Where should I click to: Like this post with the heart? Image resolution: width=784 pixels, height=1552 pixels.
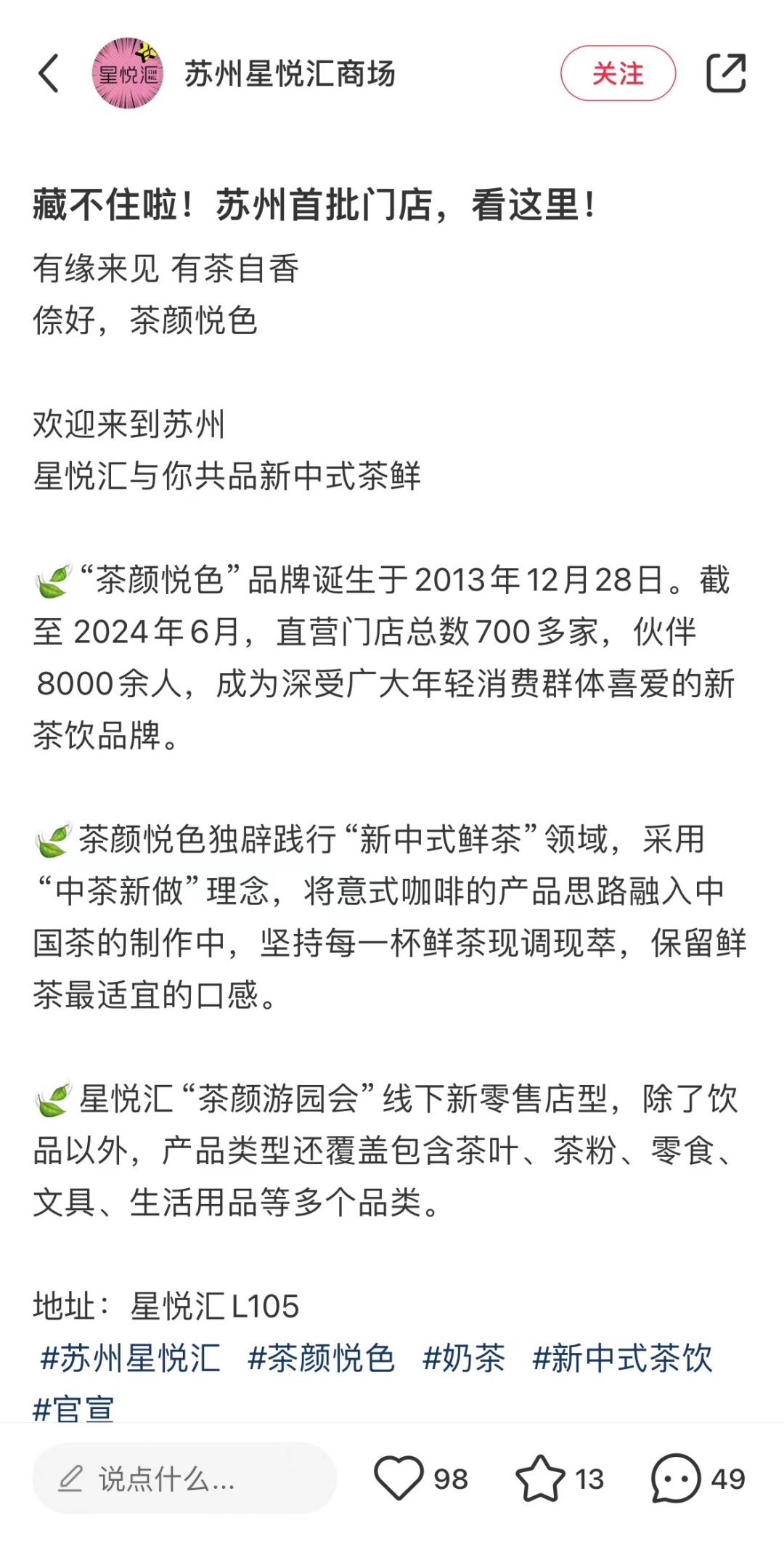pos(399,1478)
